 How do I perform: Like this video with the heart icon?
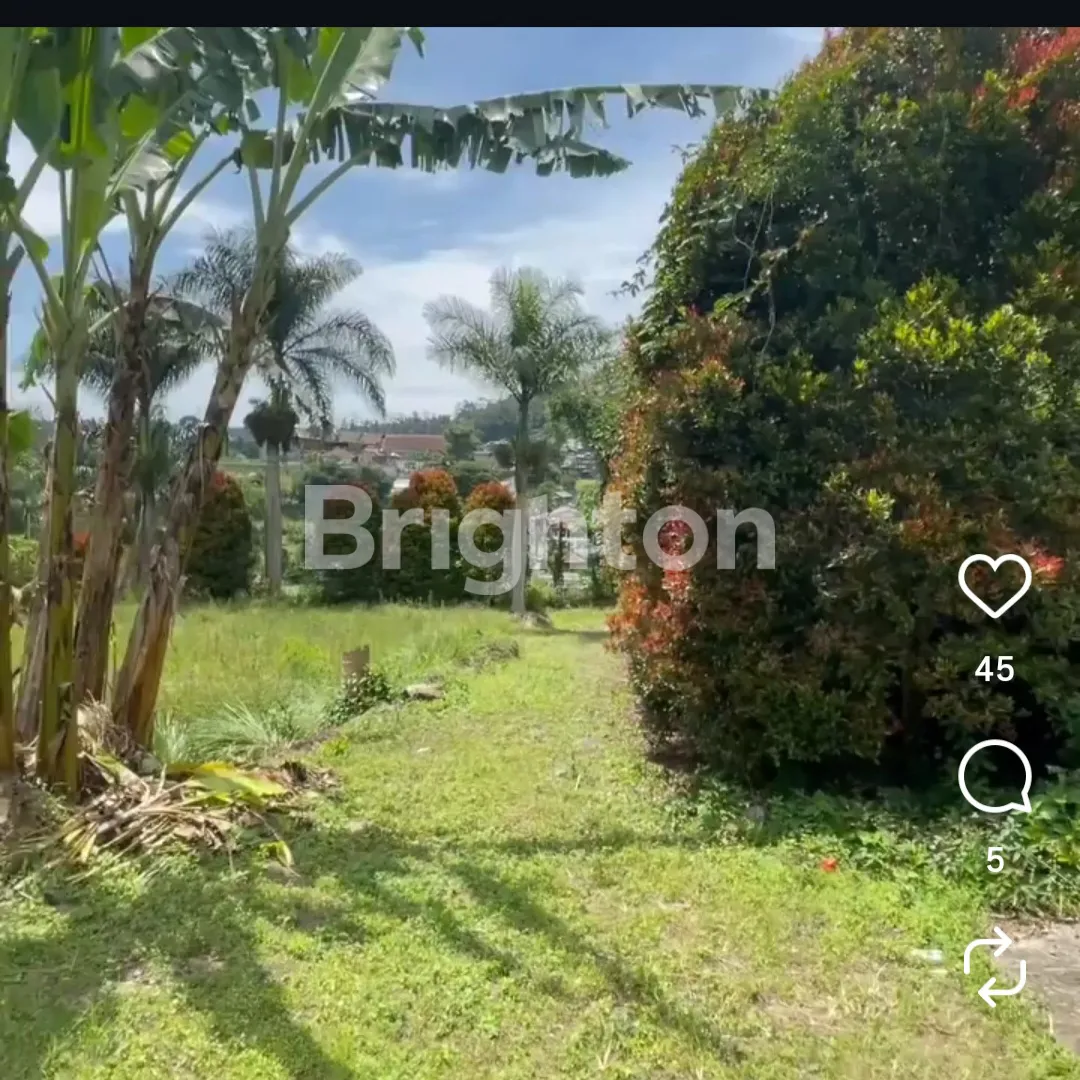[994, 585]
